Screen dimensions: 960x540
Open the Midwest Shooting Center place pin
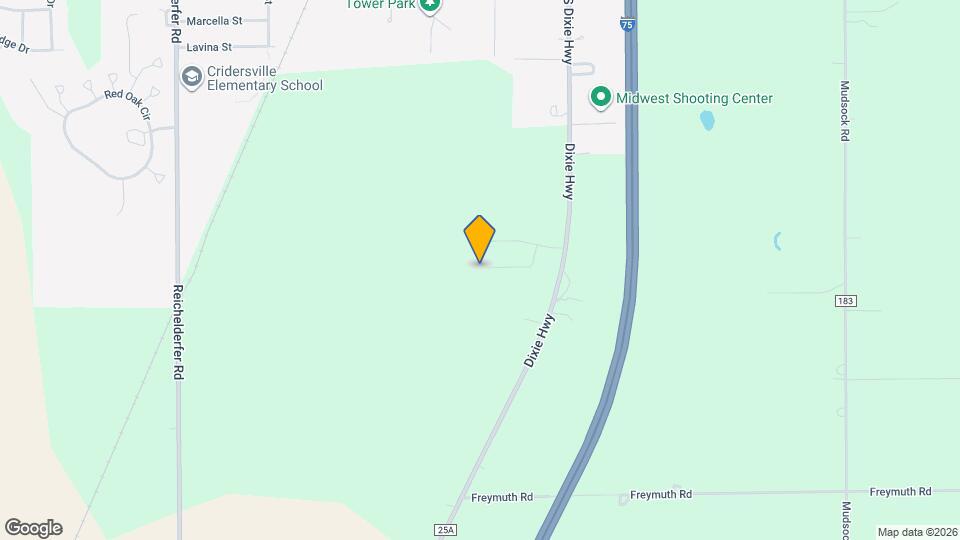coord(600,98)
